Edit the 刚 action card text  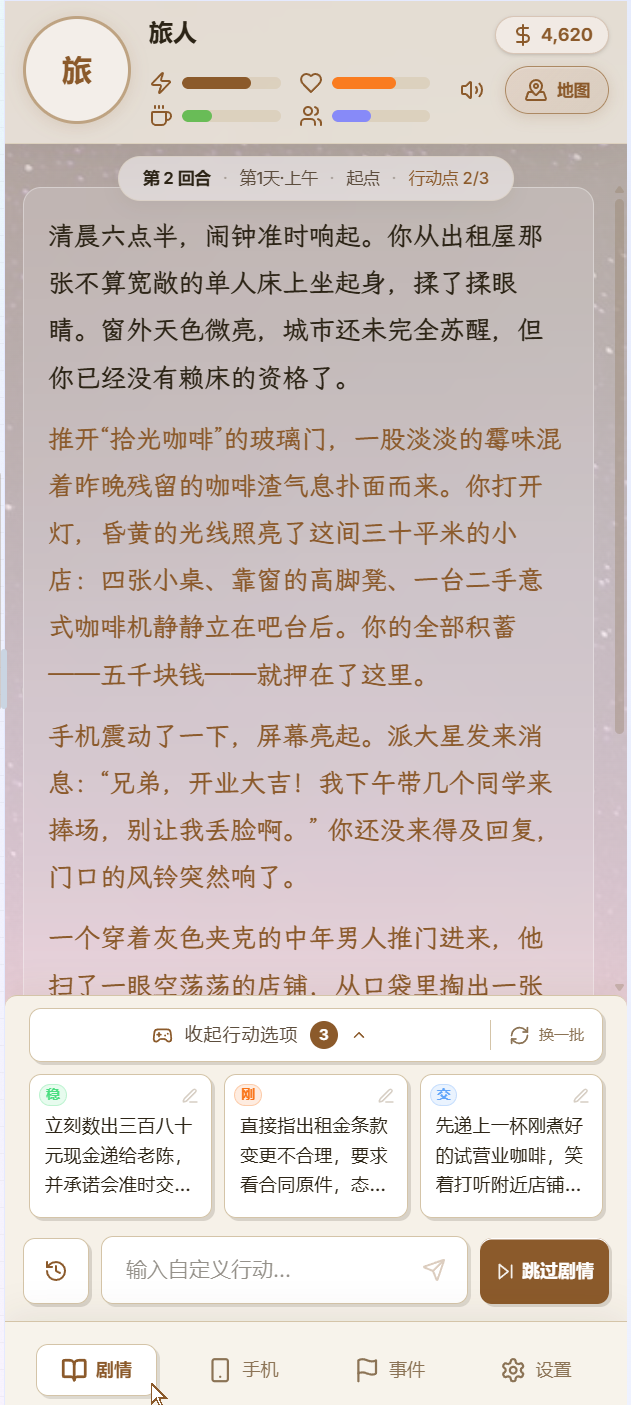(x=386, y=1096)
